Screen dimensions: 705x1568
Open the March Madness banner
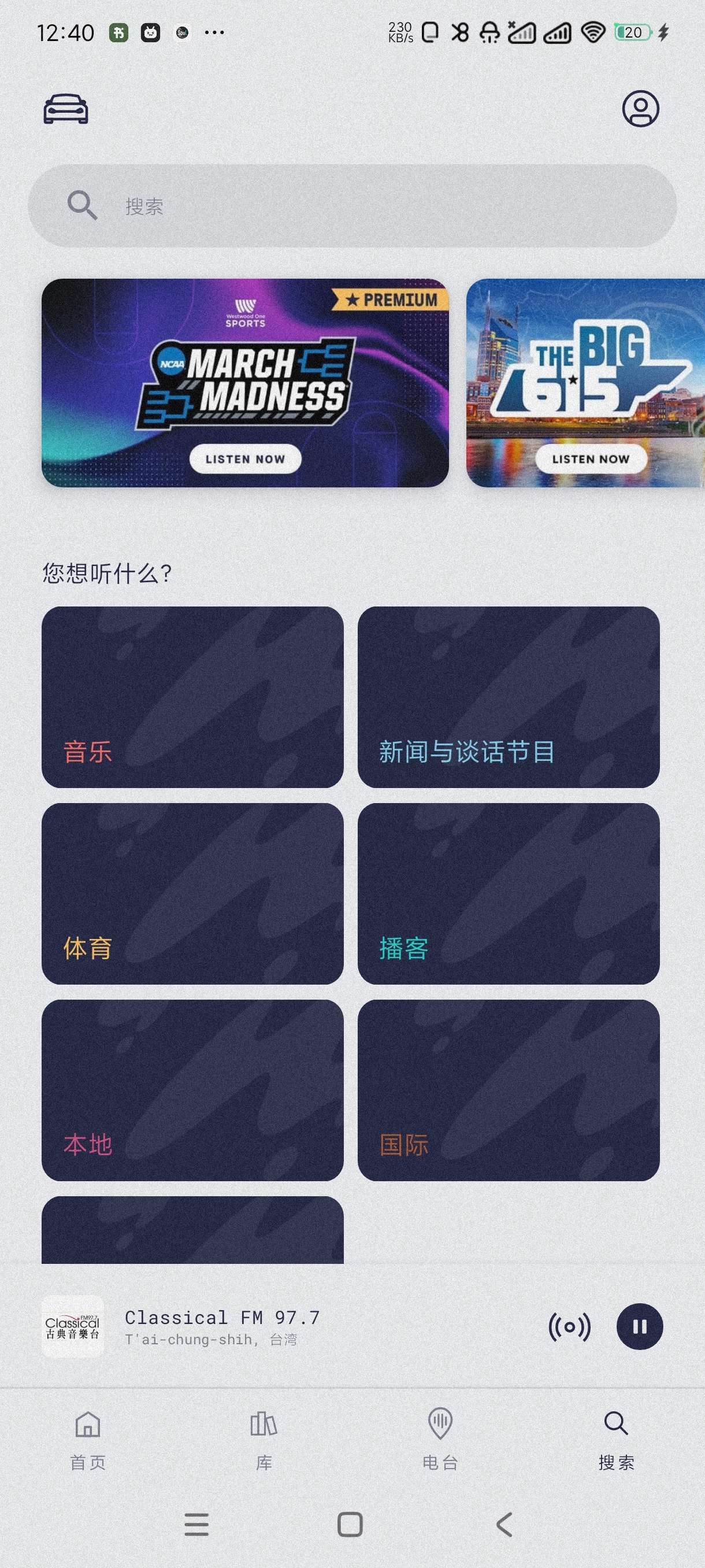click(x=245, y=383)
